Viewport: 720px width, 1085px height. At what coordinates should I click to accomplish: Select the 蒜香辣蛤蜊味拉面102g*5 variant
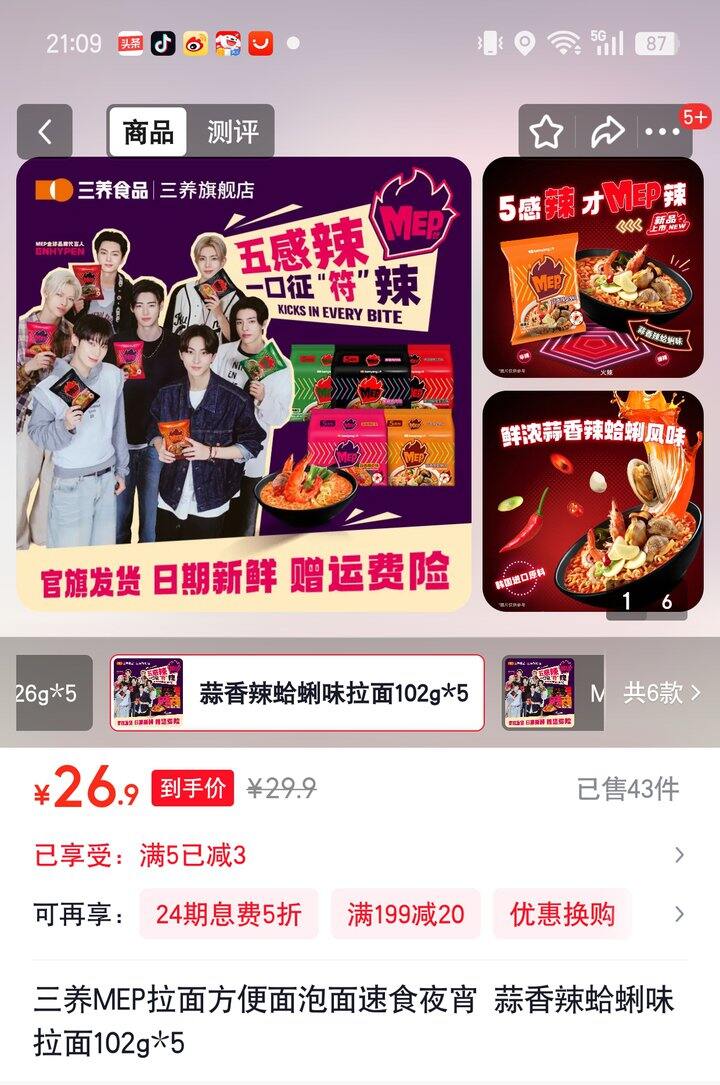[x=297, y=693]
